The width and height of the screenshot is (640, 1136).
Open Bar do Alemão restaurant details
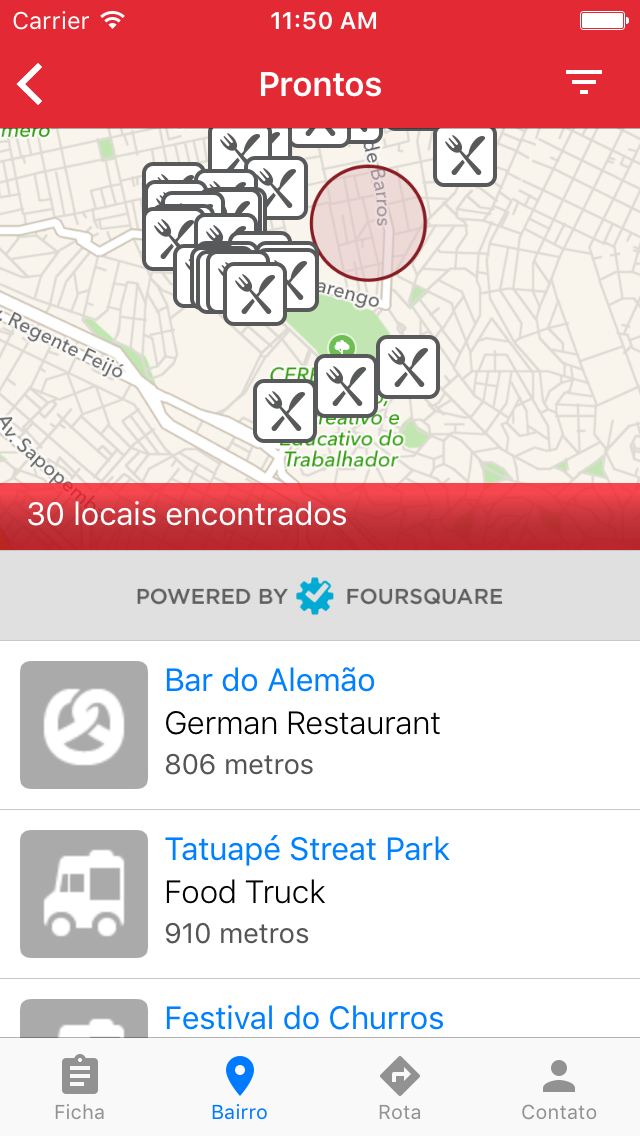[x=320, y=724]
